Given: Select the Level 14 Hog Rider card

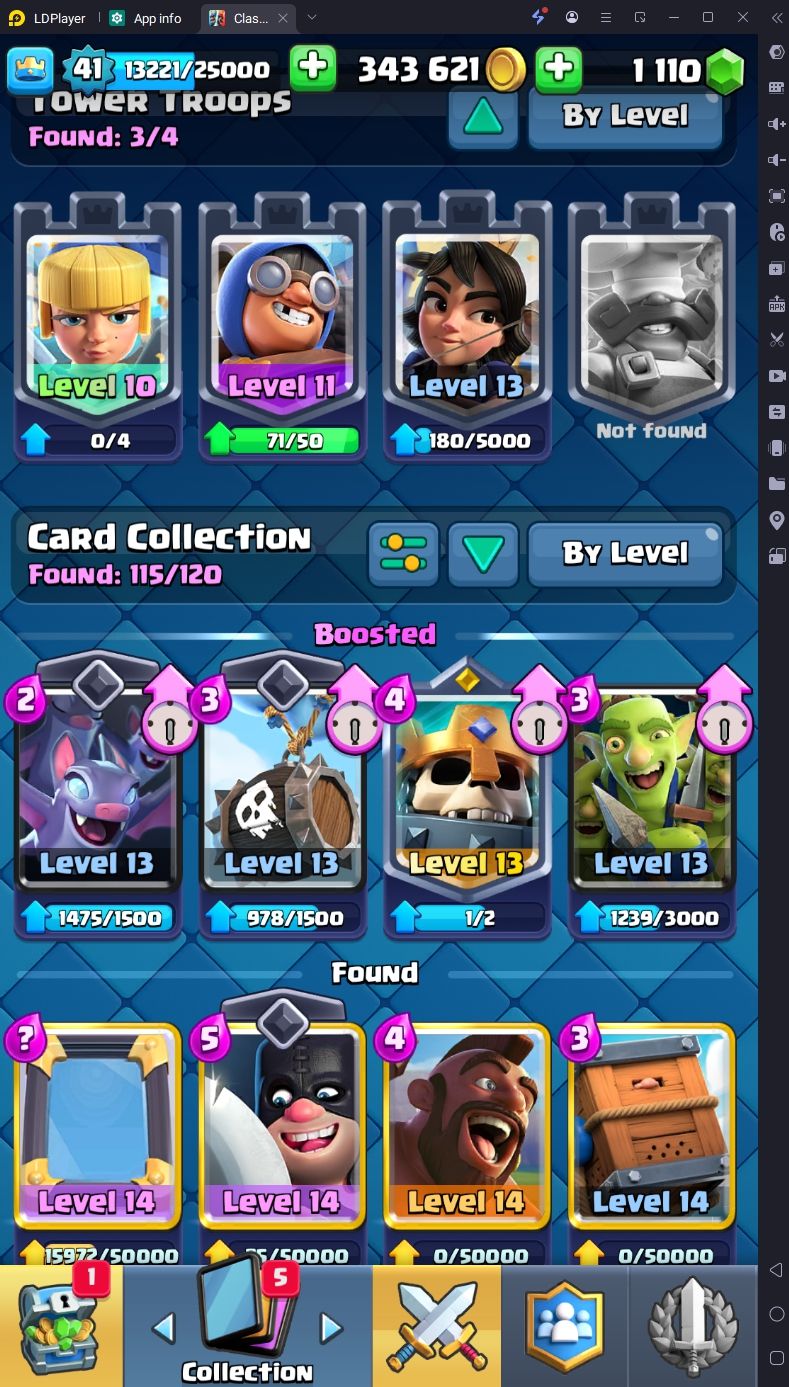Looking at the screenshot, I should pos(466,1140).
